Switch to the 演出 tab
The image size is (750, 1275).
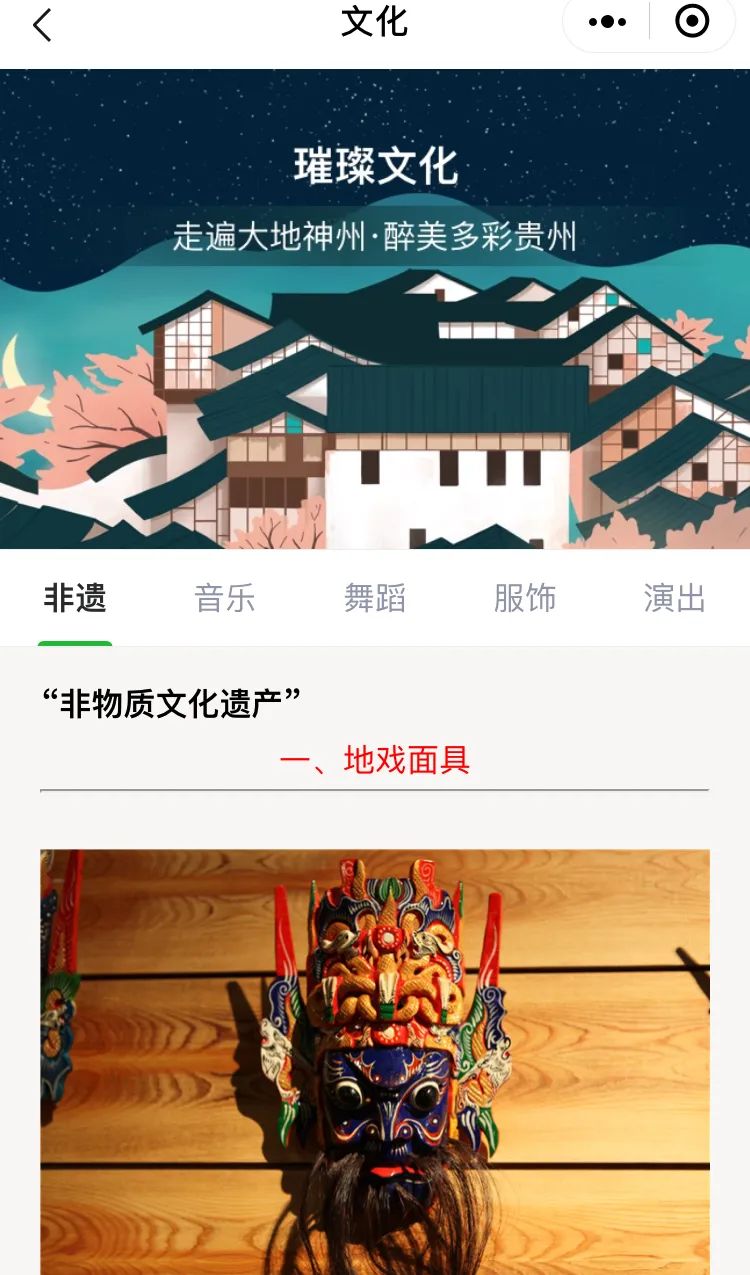coord(675,598)
